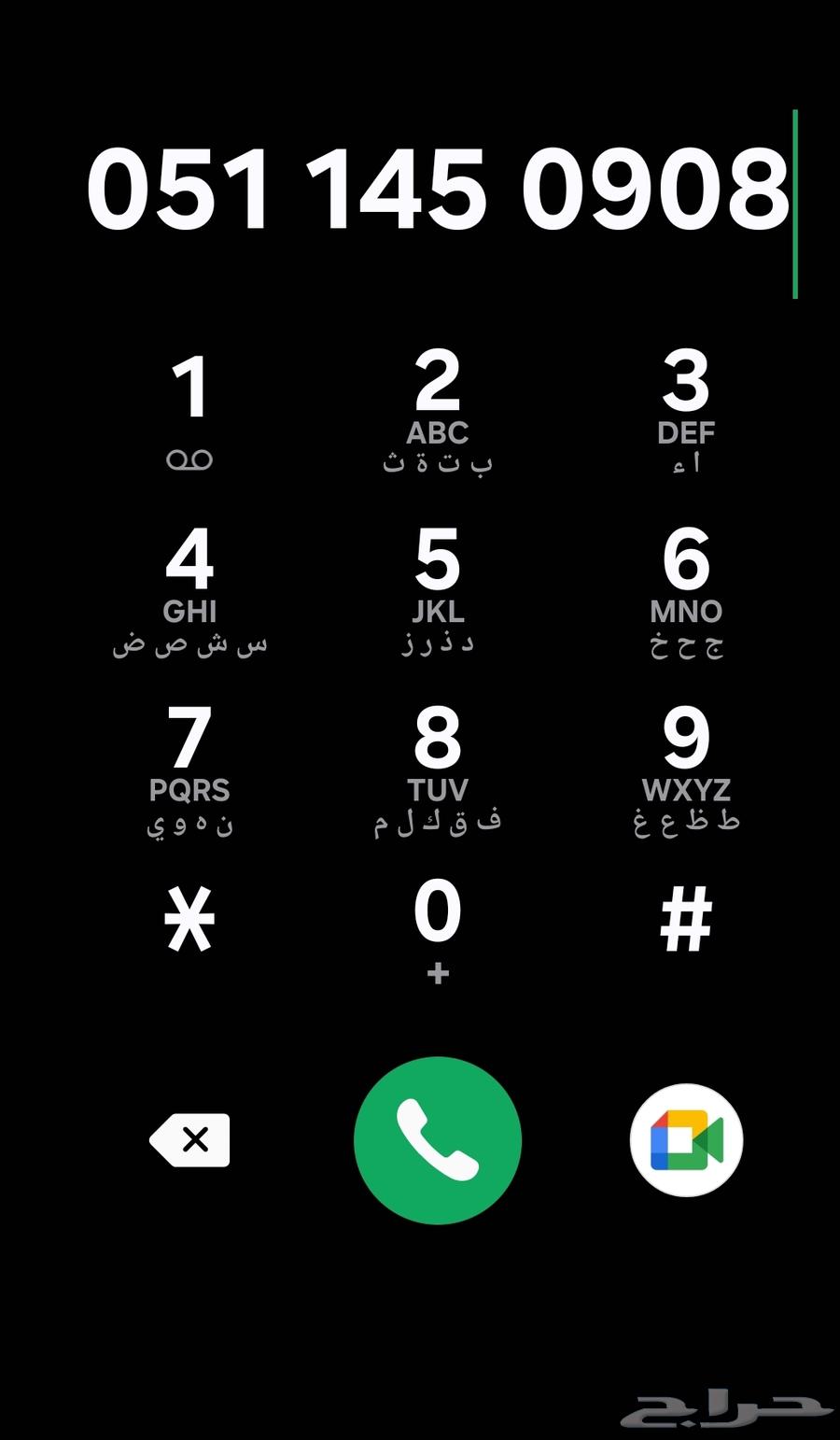Tap the plus symbol under zero
The image size is (840, 1440).
click(x=437, y=973)
